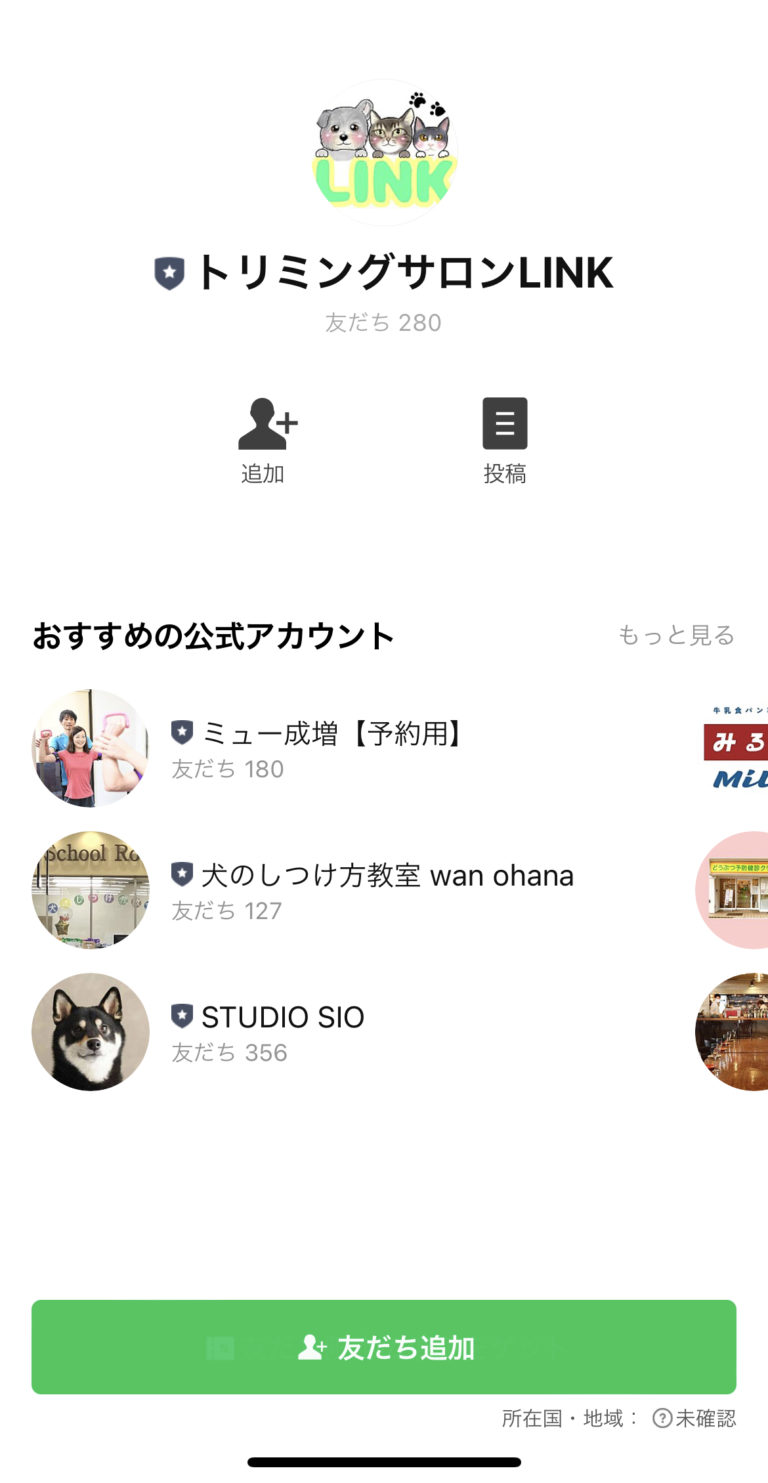768x1483 pixels.
Task: Open もっと見る to see more accounts
Action: [x=677, y=634]
